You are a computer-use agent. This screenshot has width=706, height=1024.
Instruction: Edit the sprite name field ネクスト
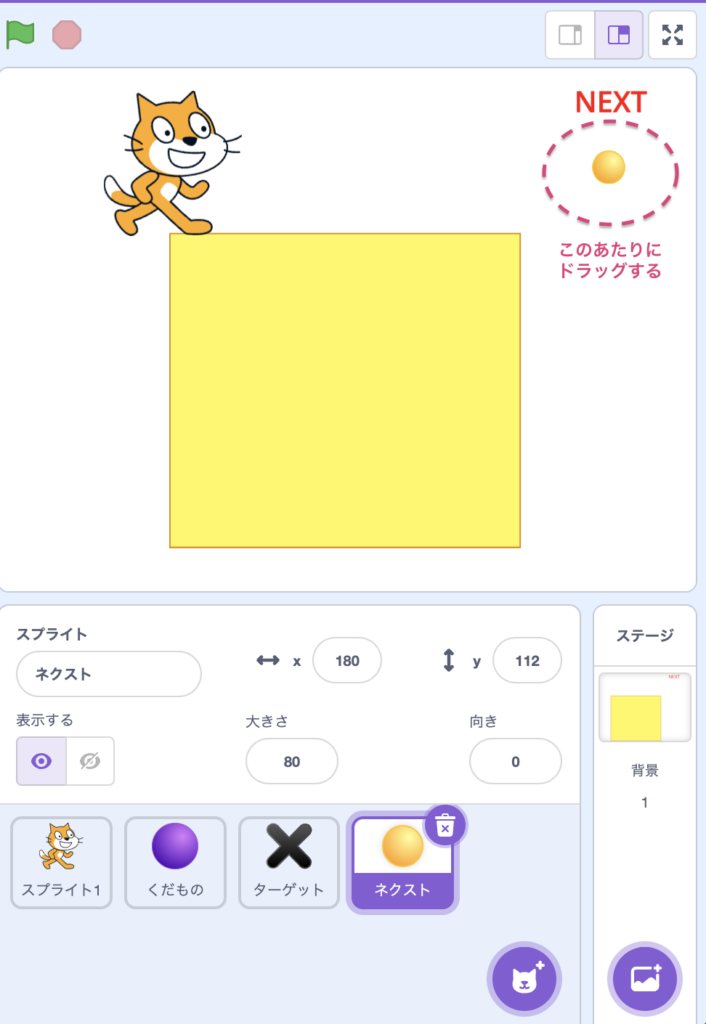click(109, 674)
